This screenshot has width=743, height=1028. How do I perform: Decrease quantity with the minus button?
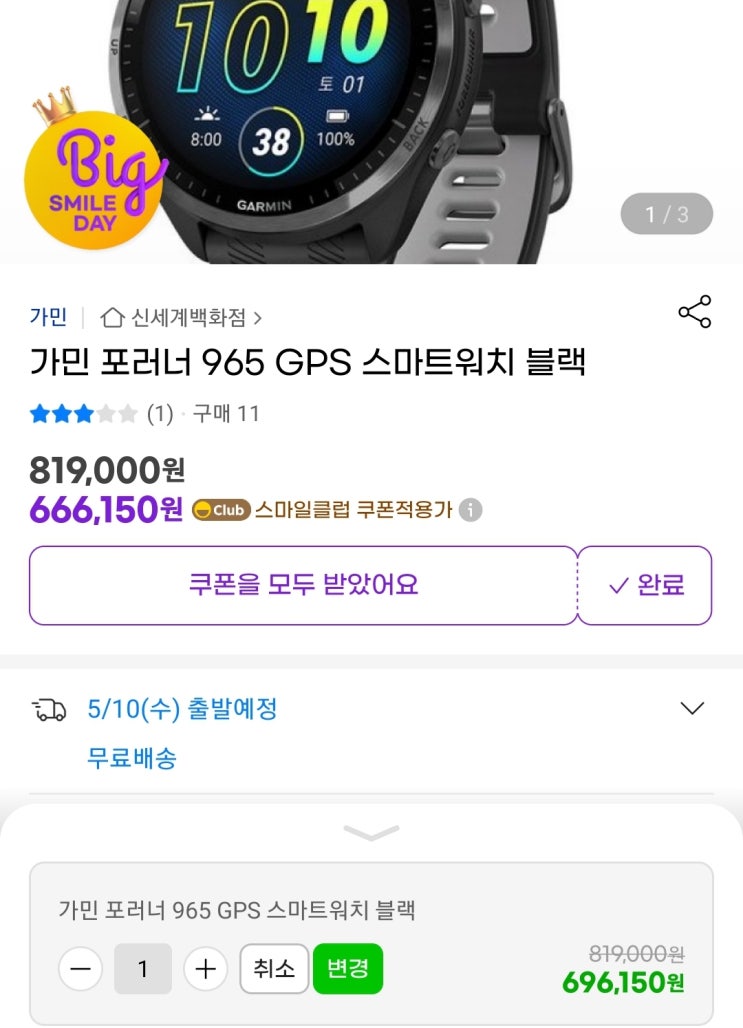(81, 968)
